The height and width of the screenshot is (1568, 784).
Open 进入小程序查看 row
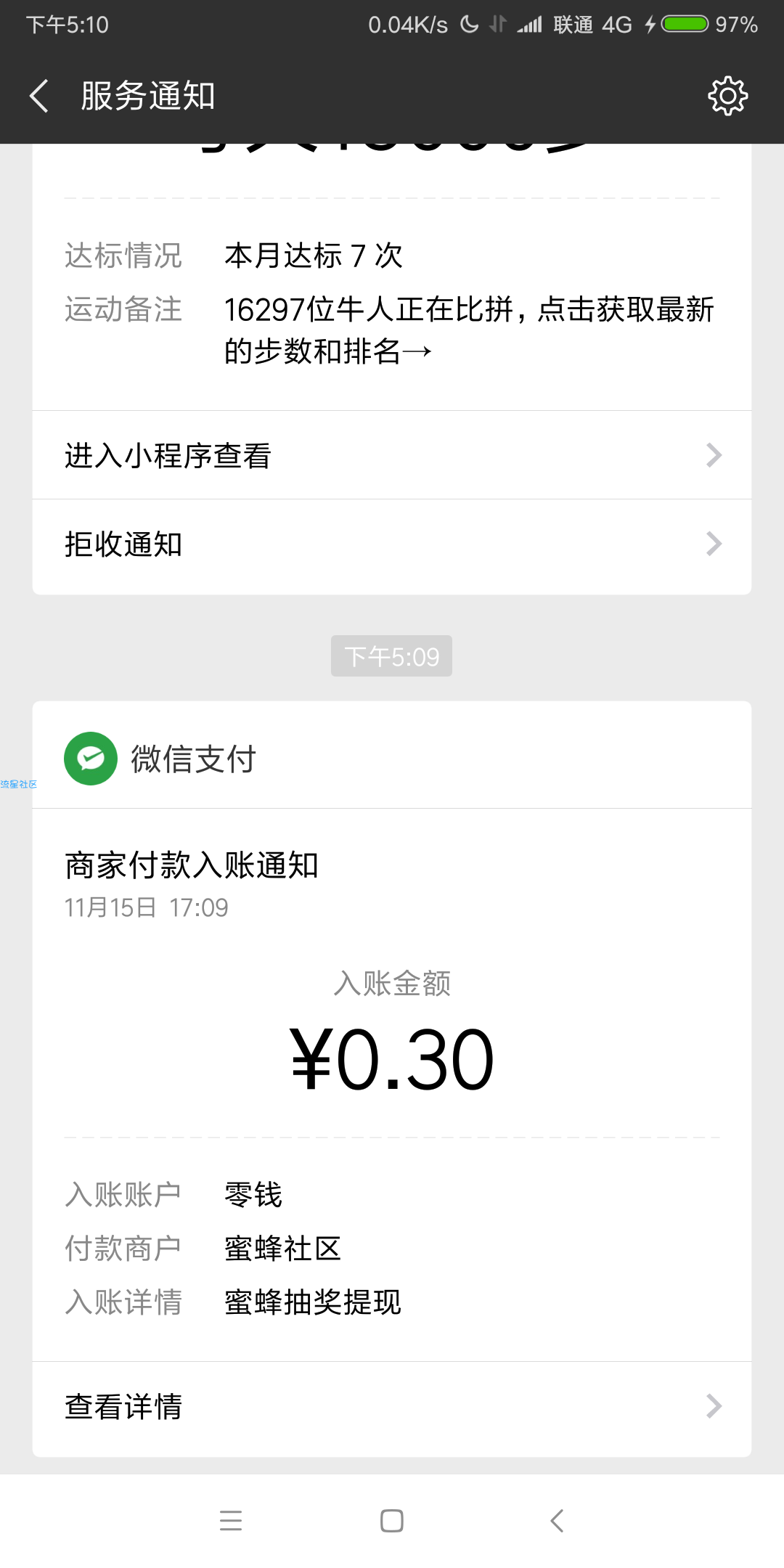392,455
